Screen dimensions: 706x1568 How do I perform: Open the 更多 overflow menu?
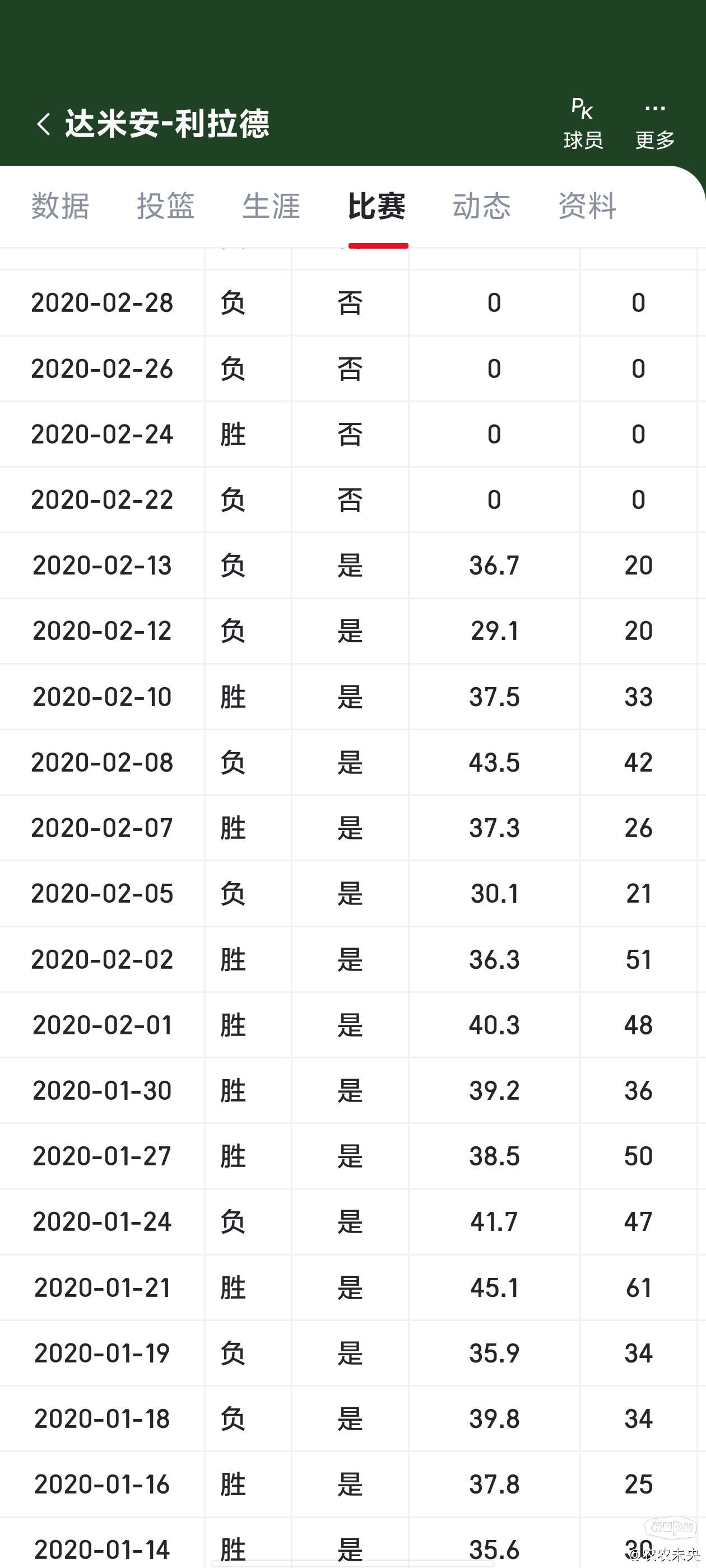pos(655,124)
